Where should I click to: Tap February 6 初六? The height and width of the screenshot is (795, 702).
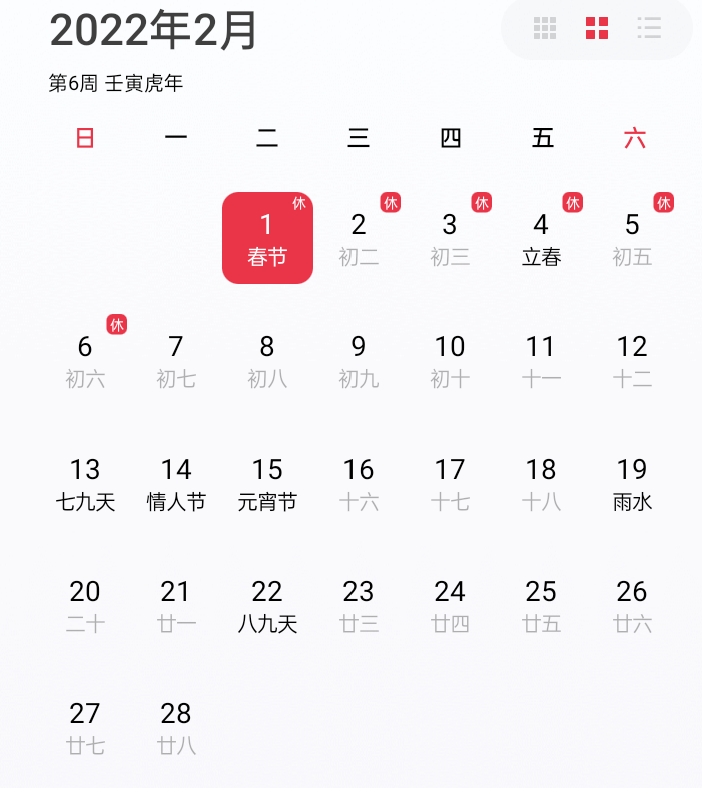pos(85,361)
